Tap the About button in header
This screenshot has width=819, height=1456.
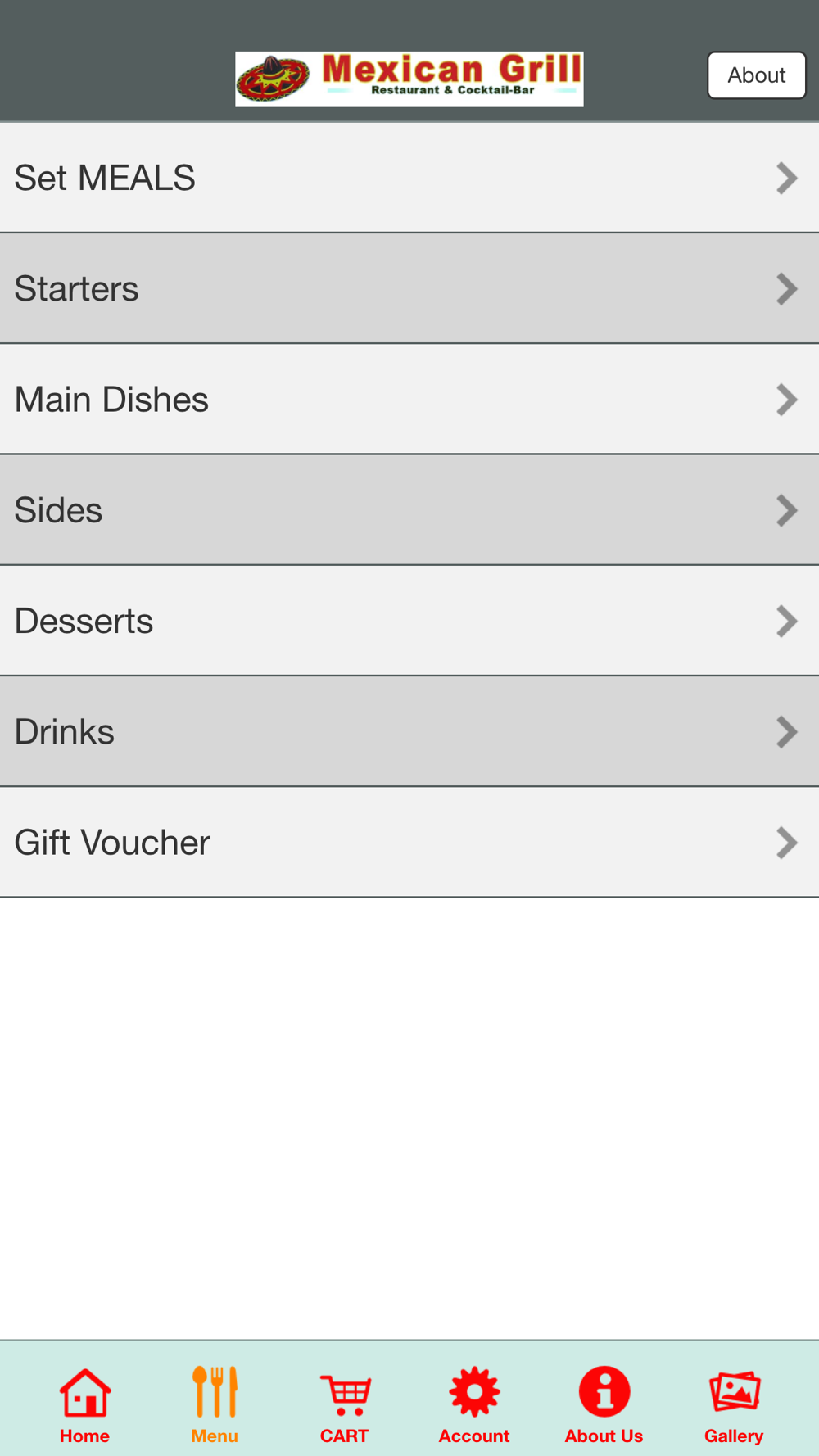pos(756,75)
